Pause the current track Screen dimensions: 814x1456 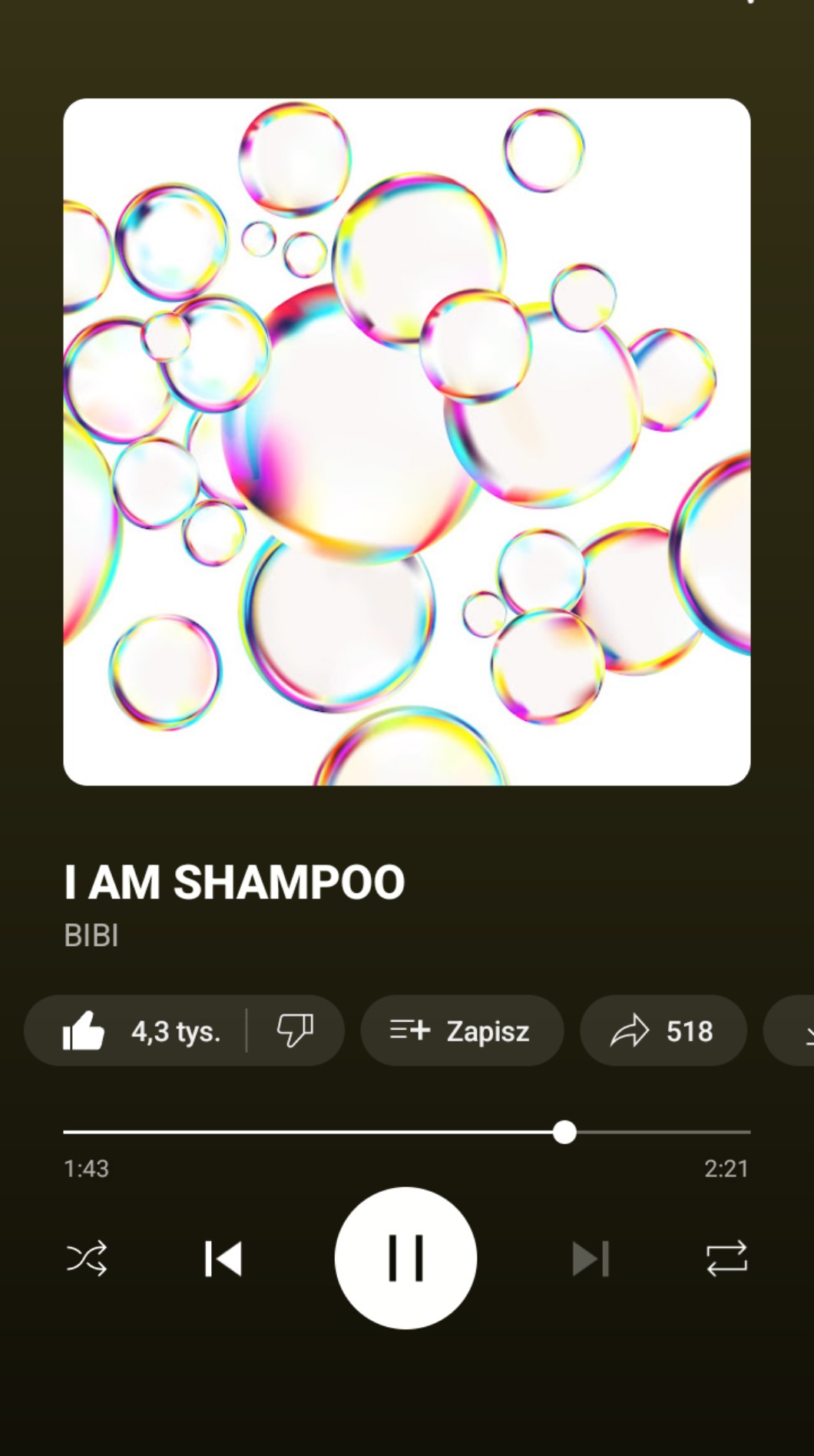click(x=405, y=1258)
